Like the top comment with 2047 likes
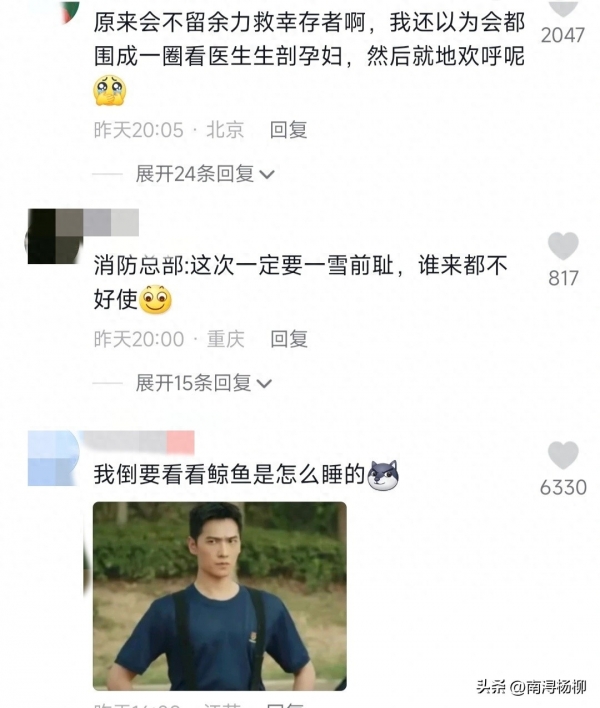 tap(563, 8)
